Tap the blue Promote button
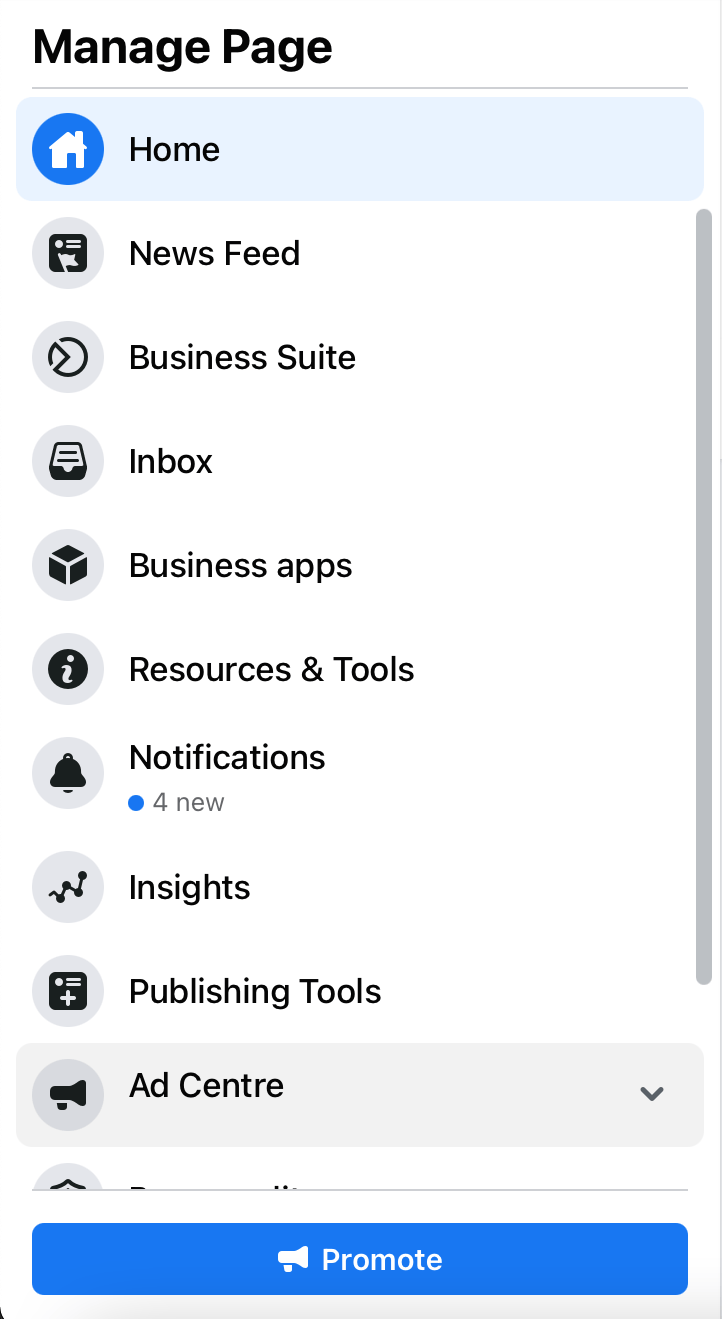 click(360, 1259)
